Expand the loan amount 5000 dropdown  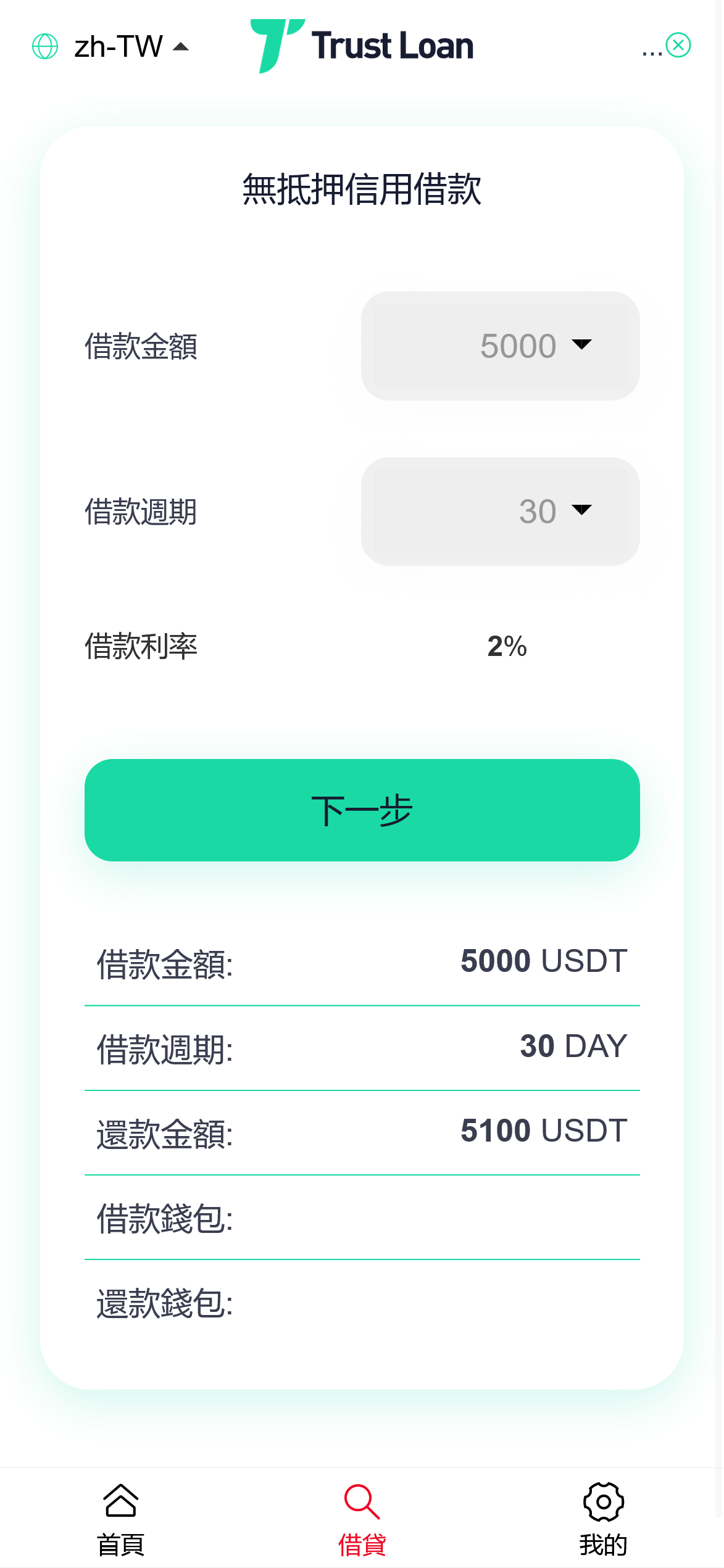(501, 346)
